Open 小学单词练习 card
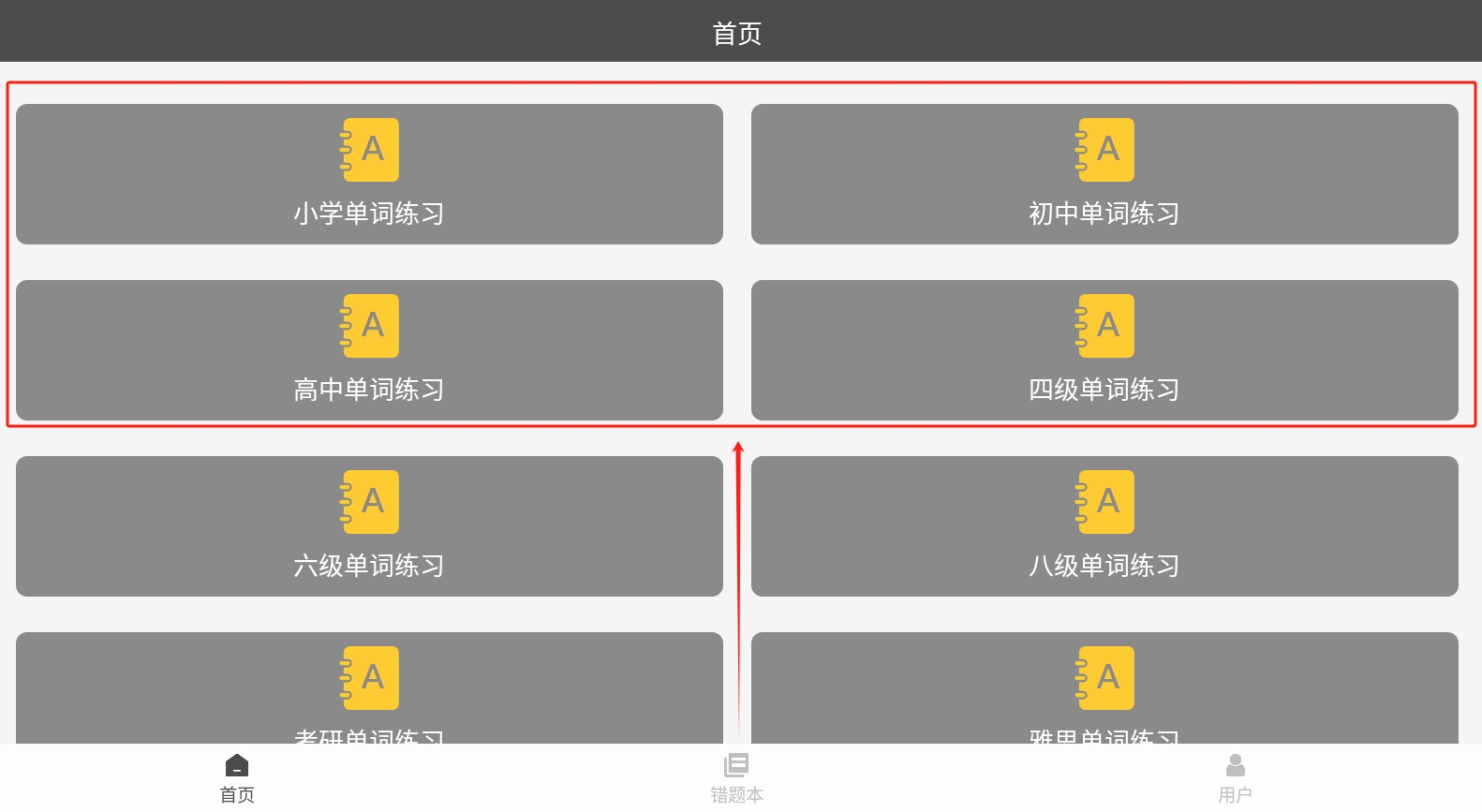Image resolution: width=1482 pixels, height=812 pixels. pyautogui.click(x=369, y=174)
